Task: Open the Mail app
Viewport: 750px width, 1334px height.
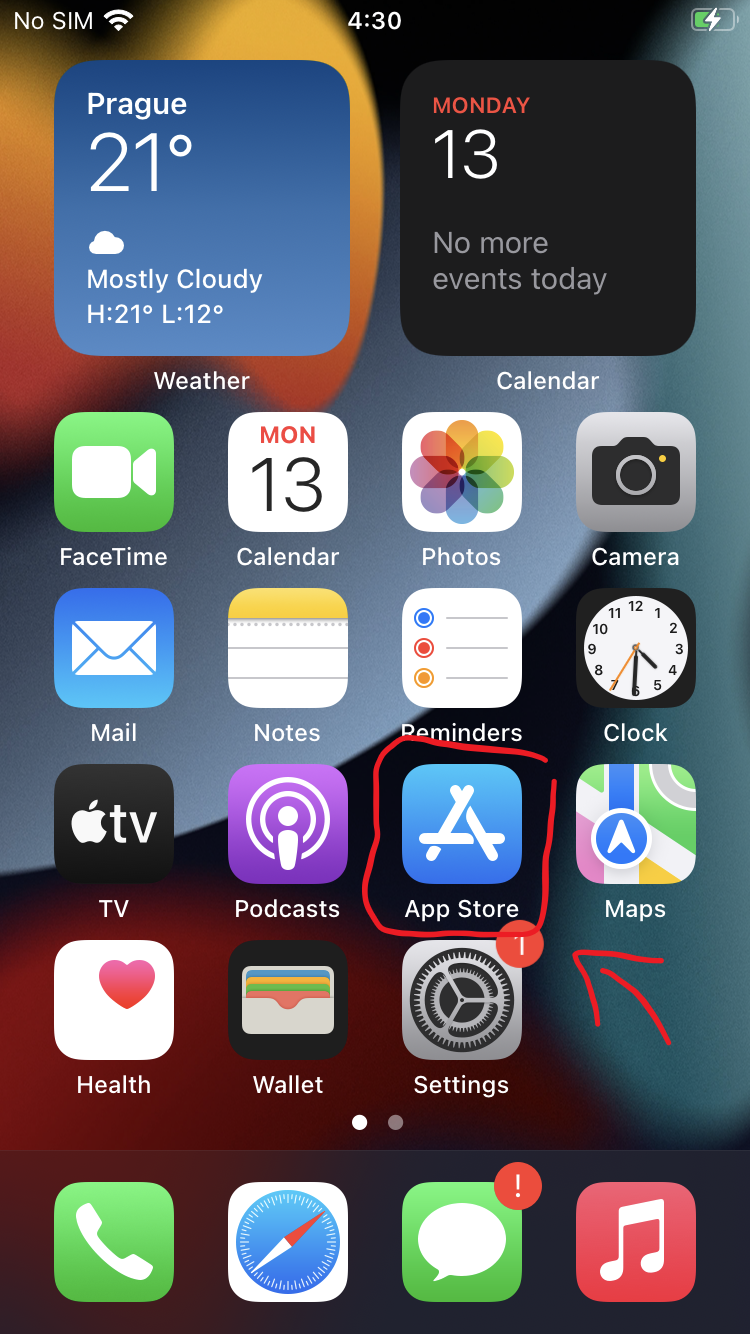Action: coord(114,648)
